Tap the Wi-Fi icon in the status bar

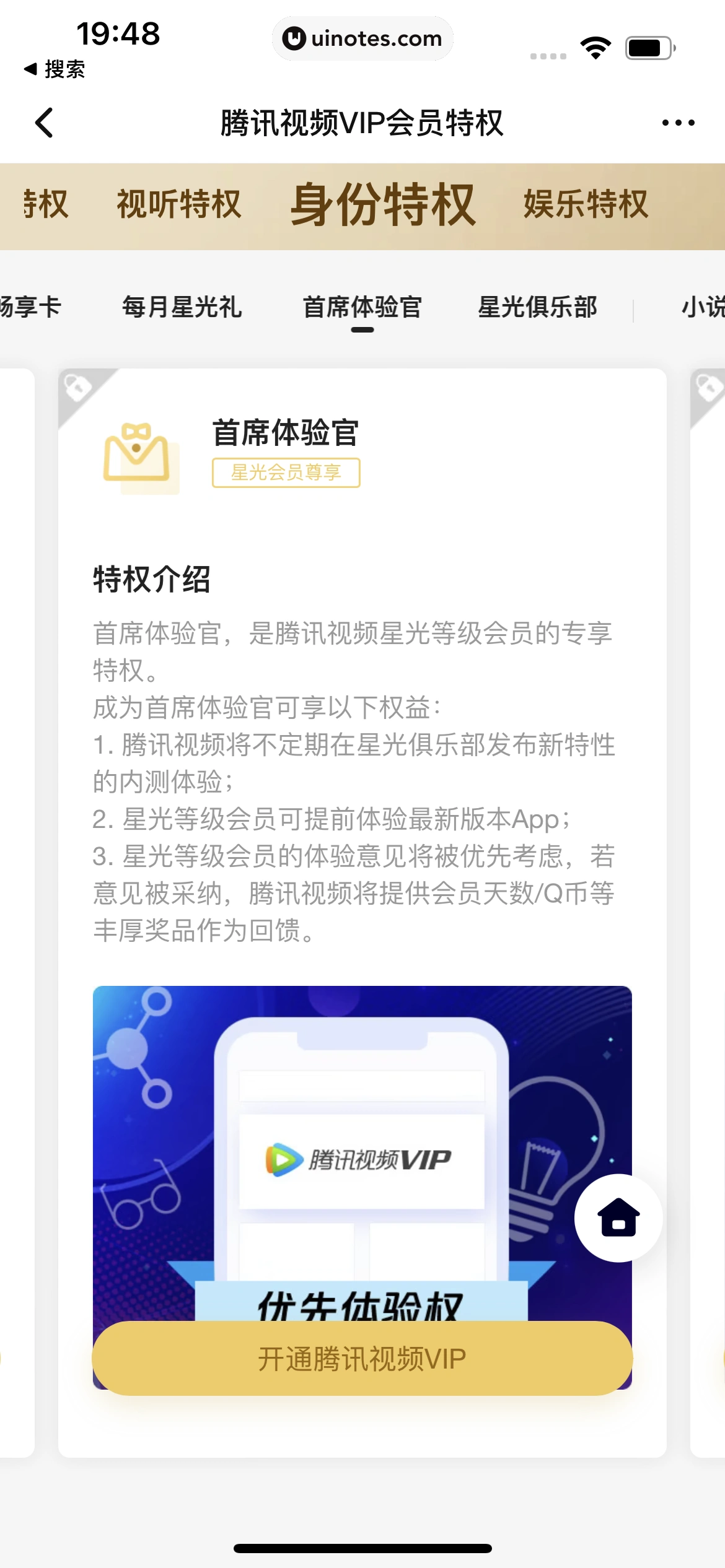595,46
